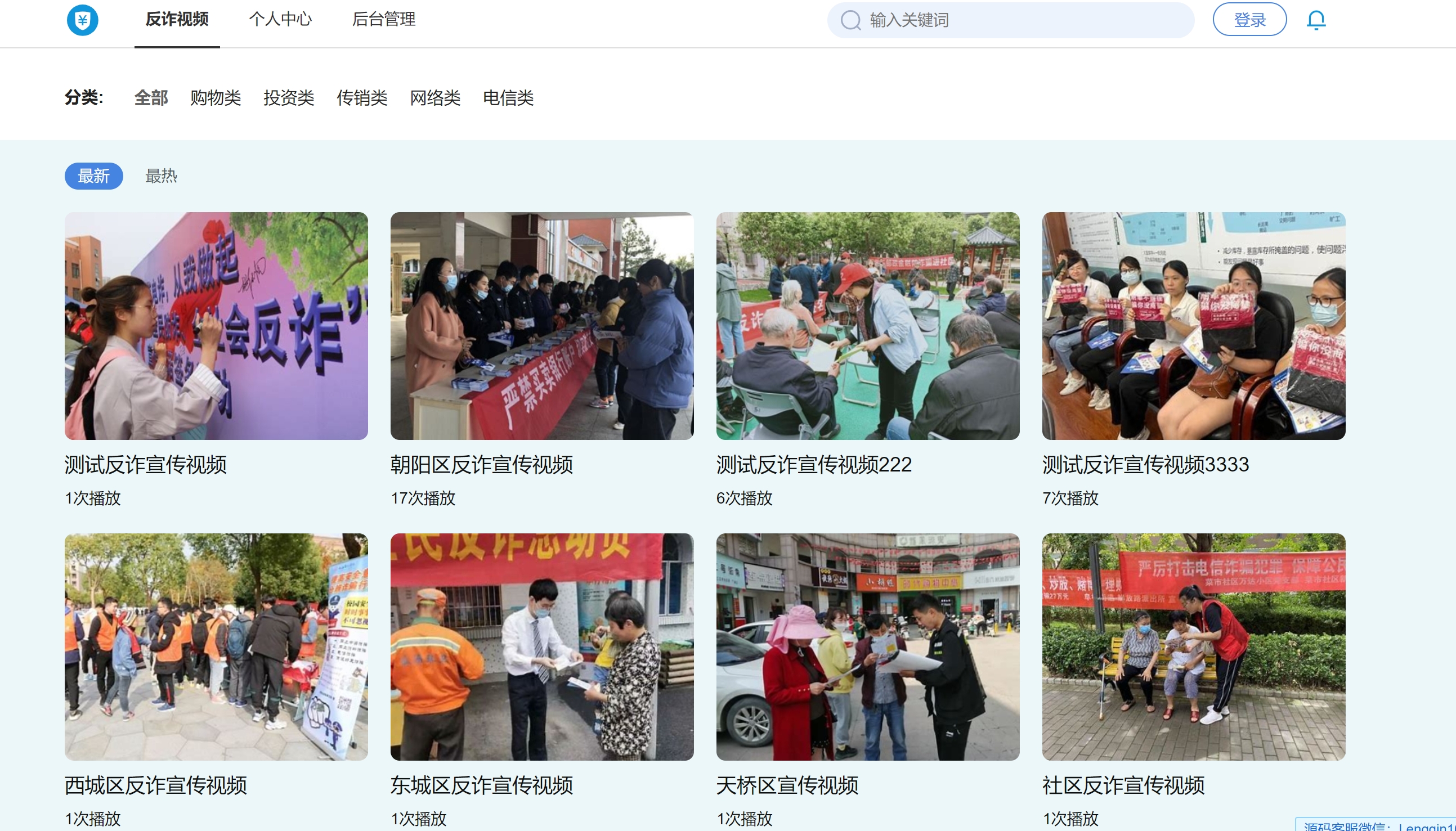Tap the 登录 login button

click(x=1249, y=20)
